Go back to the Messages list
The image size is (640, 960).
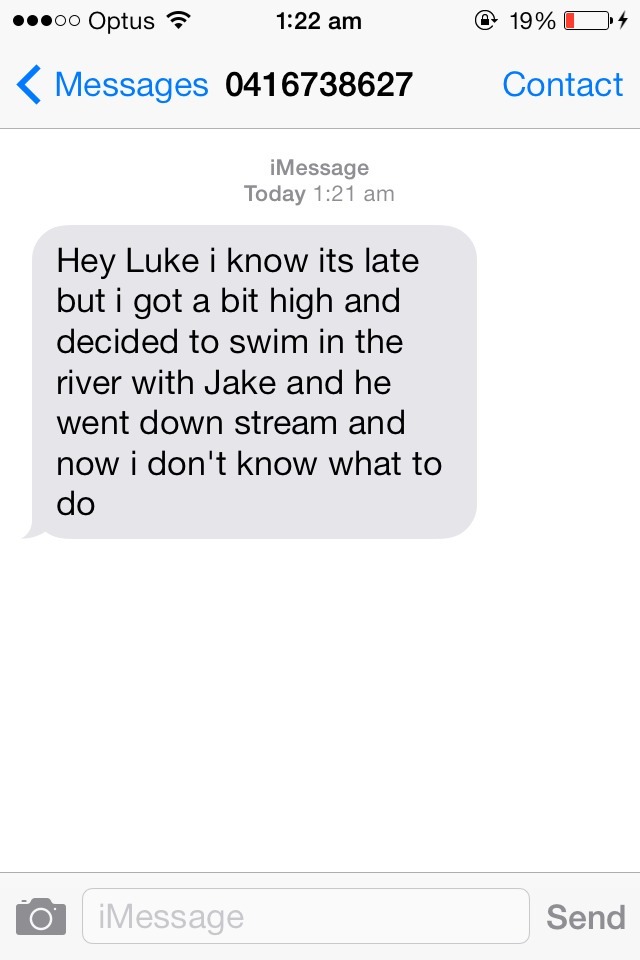point(112,85)
